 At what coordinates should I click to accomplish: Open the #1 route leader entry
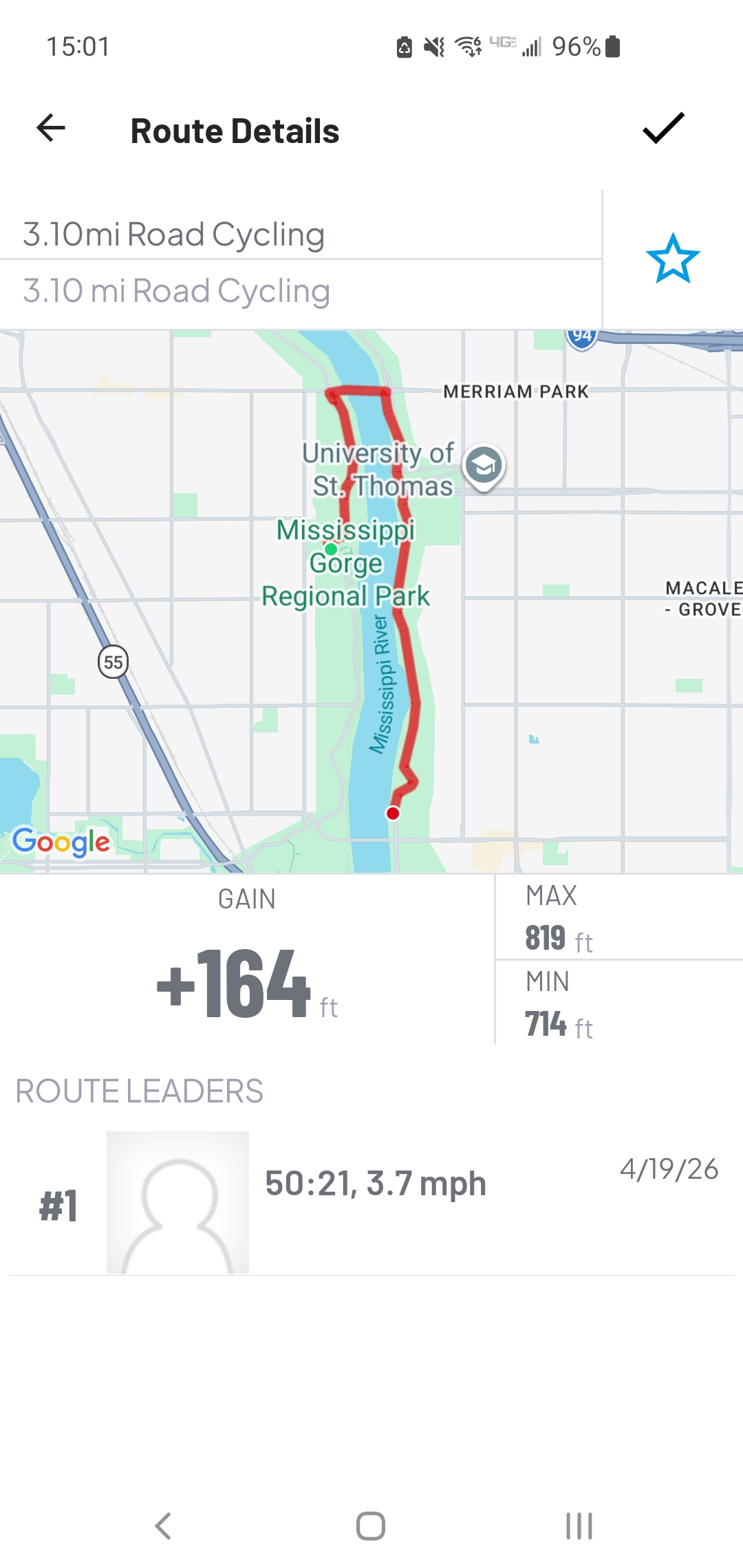(371, 1202)
